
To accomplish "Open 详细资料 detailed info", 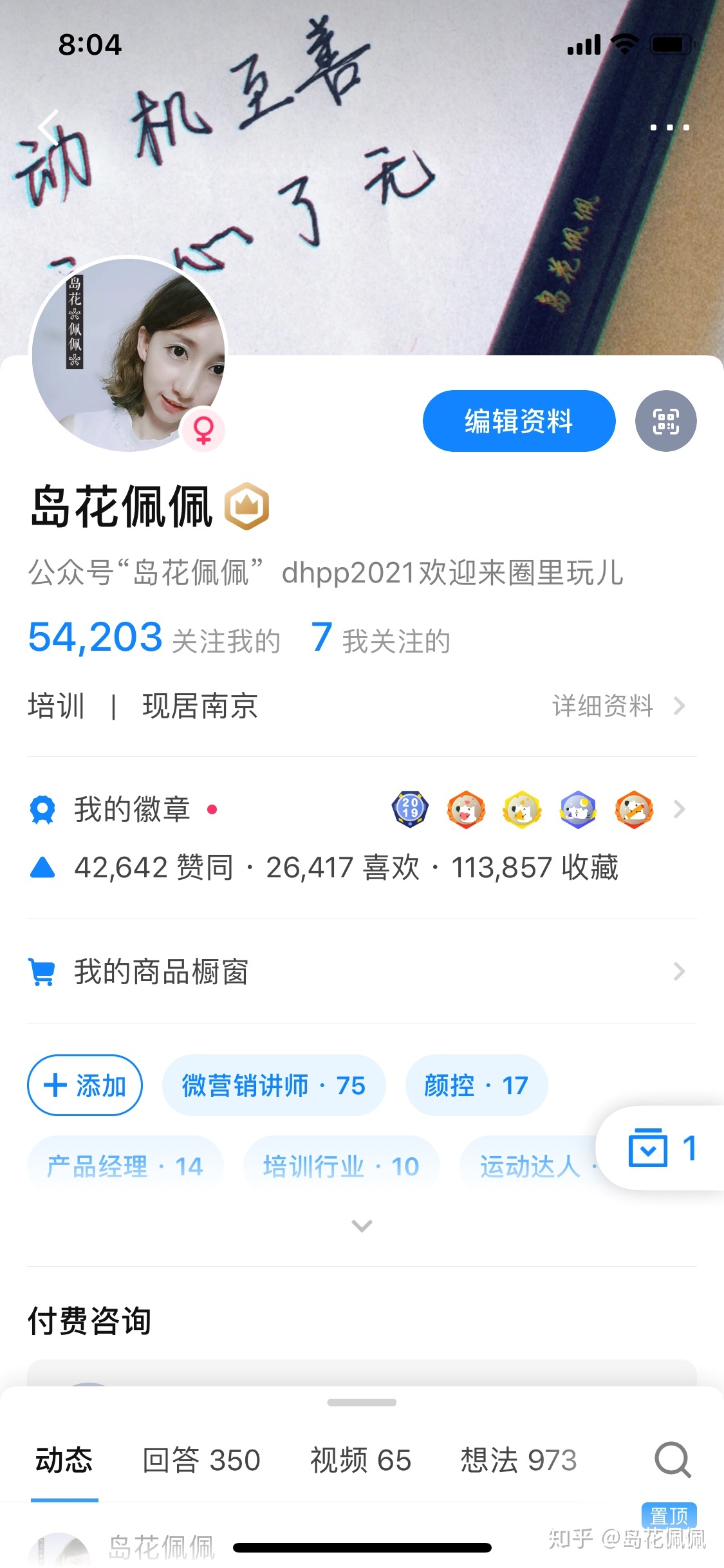I will click(x=618, y=706).
